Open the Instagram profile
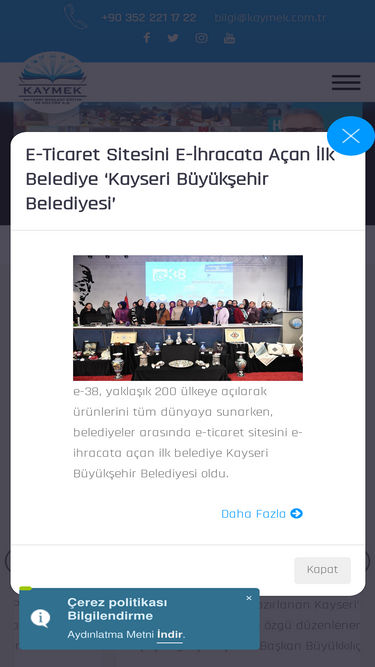This screenshot has width=375, height=667. 202,38
